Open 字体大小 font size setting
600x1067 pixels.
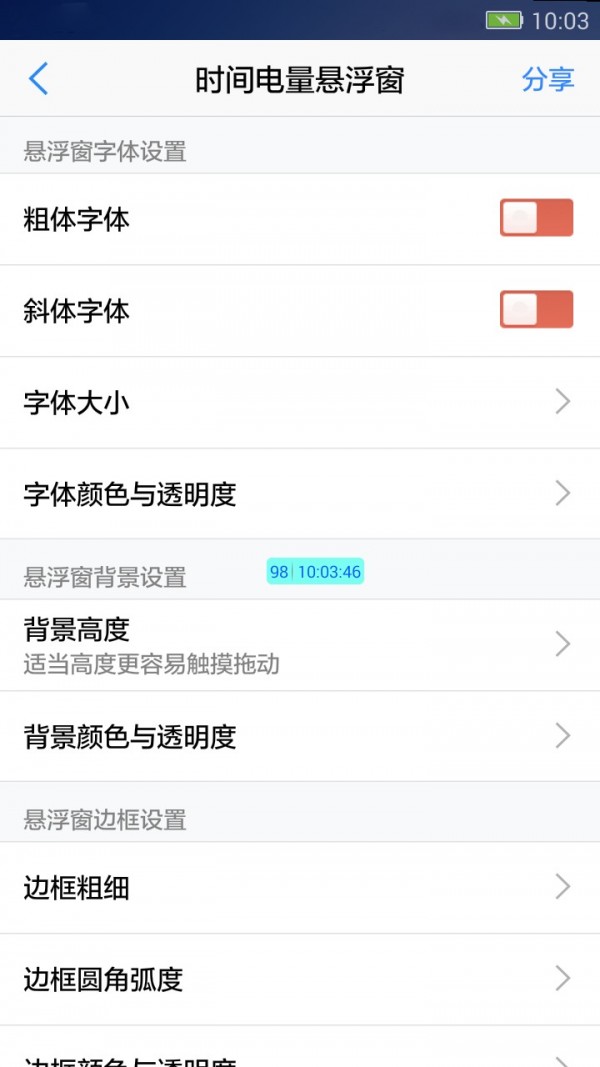coord(300,403)
